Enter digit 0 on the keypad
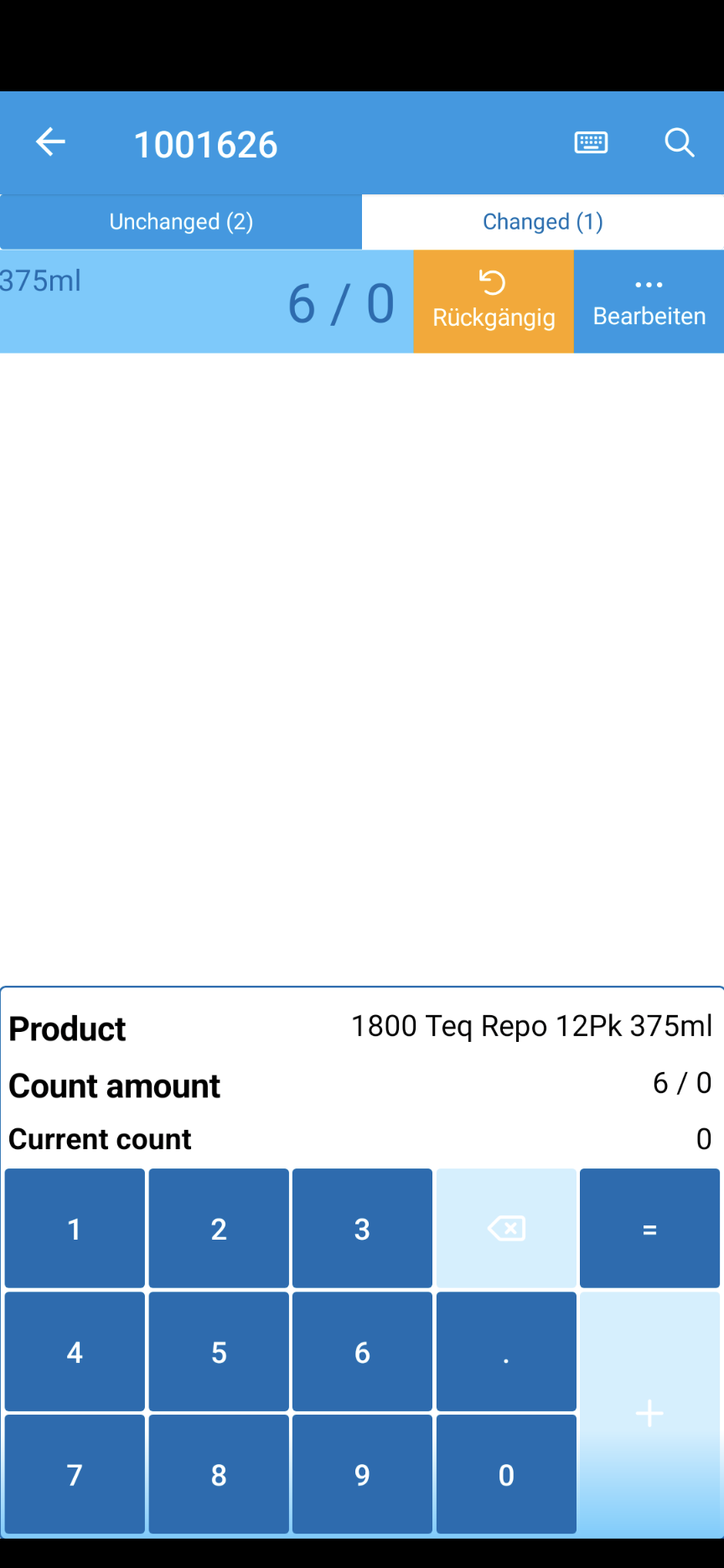The image size is (724, 1568). (x=506, y=1475)
